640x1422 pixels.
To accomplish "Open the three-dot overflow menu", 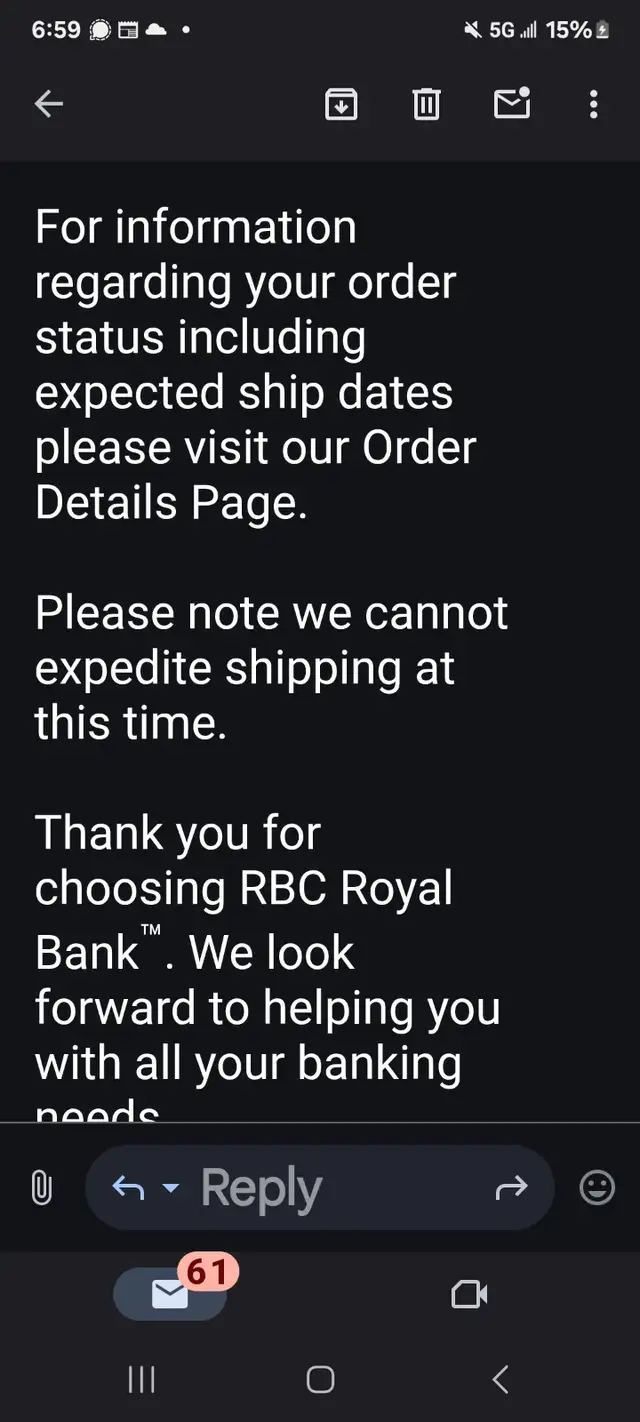I will (594, 104).
